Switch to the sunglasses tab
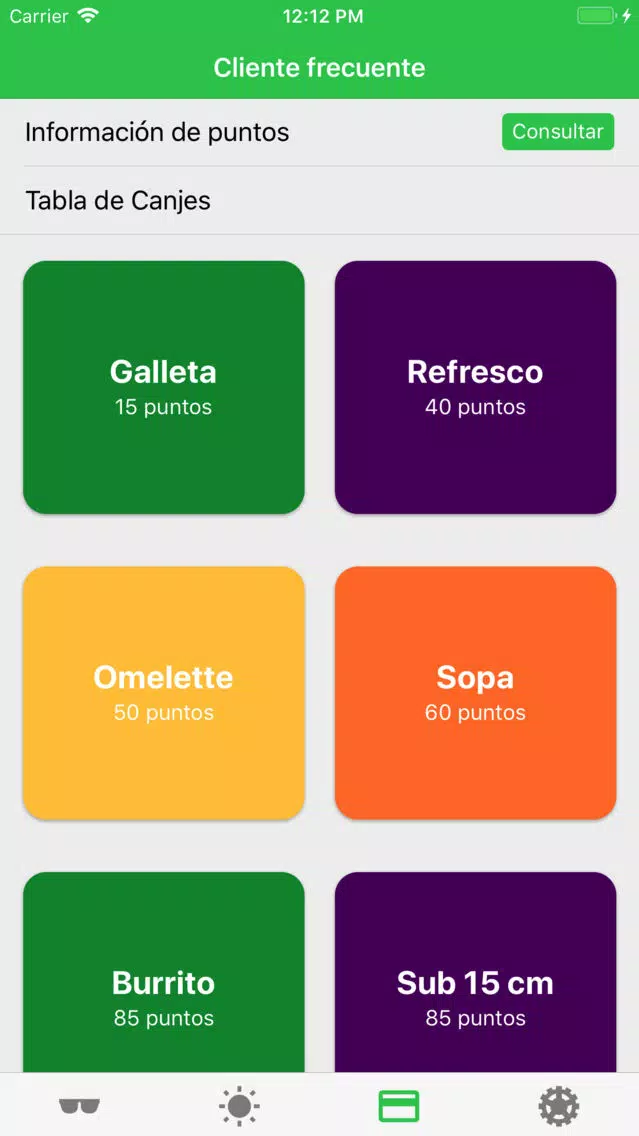Image resolution: width=639 pixels, height=1136 pixels. click(80, 1106)
